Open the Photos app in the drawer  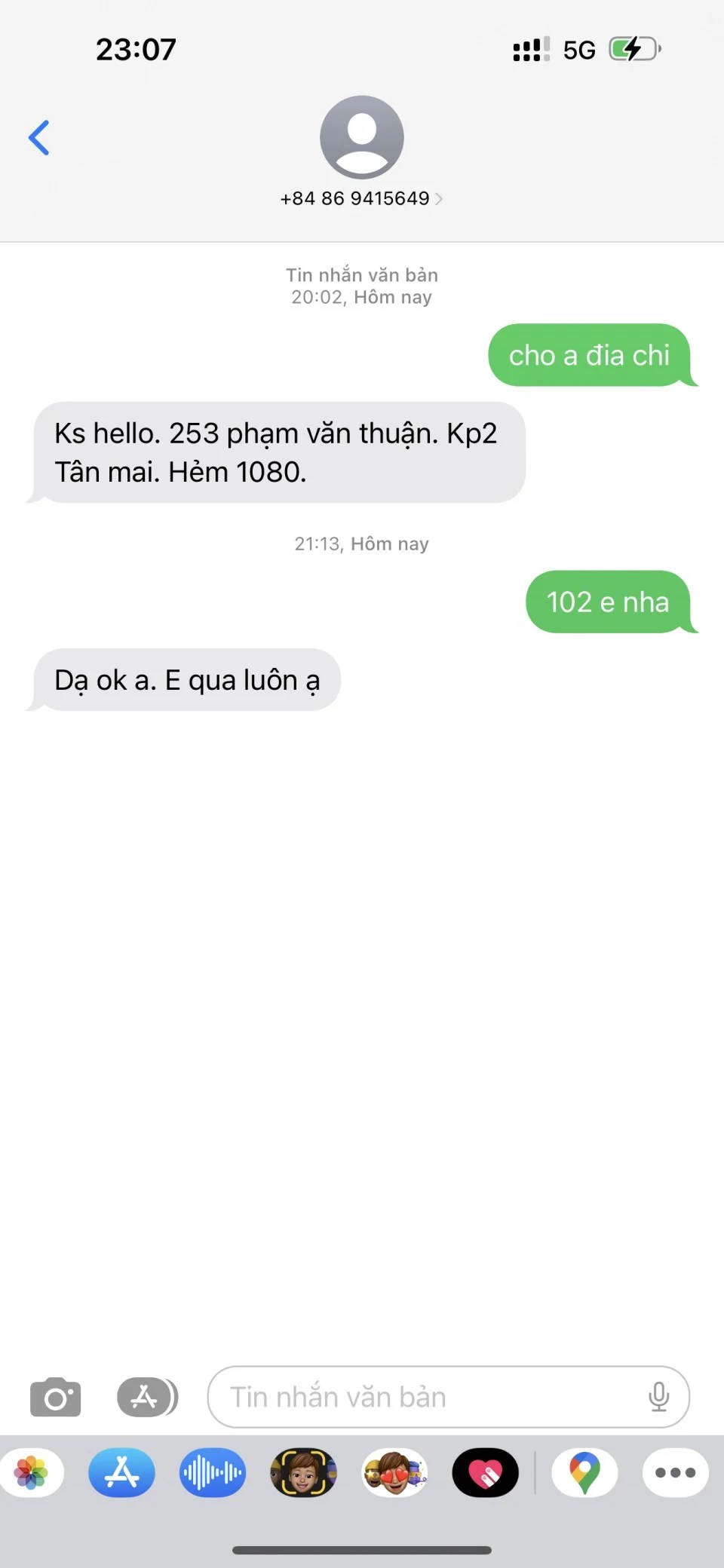tap(32, 1472)
